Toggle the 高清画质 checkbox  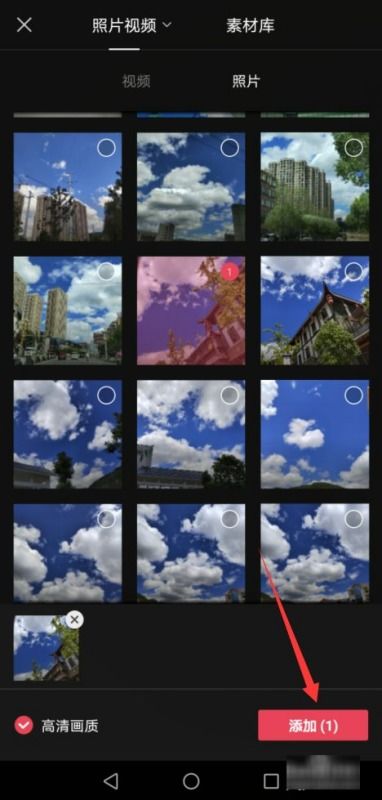[24, 726]
